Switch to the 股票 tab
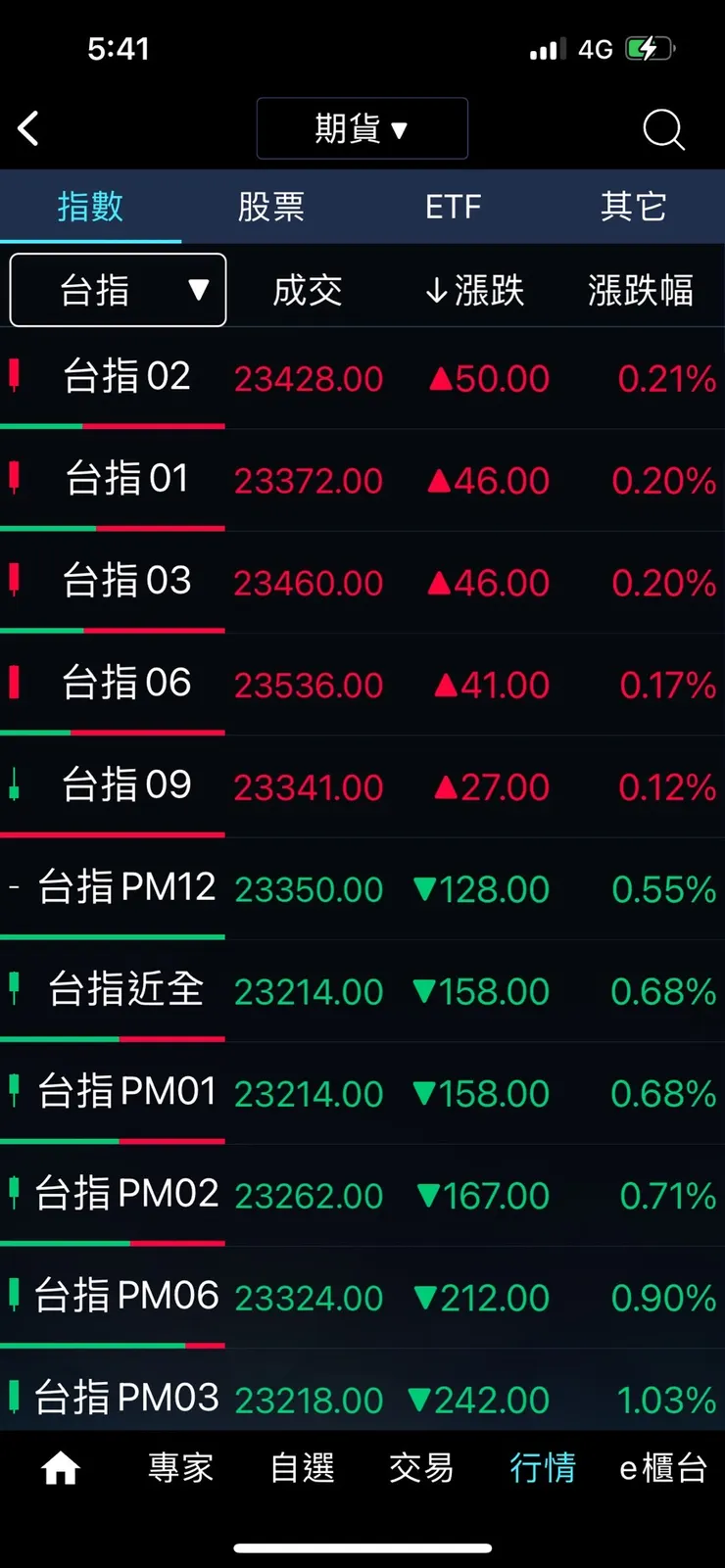 (x=271, y=207)
